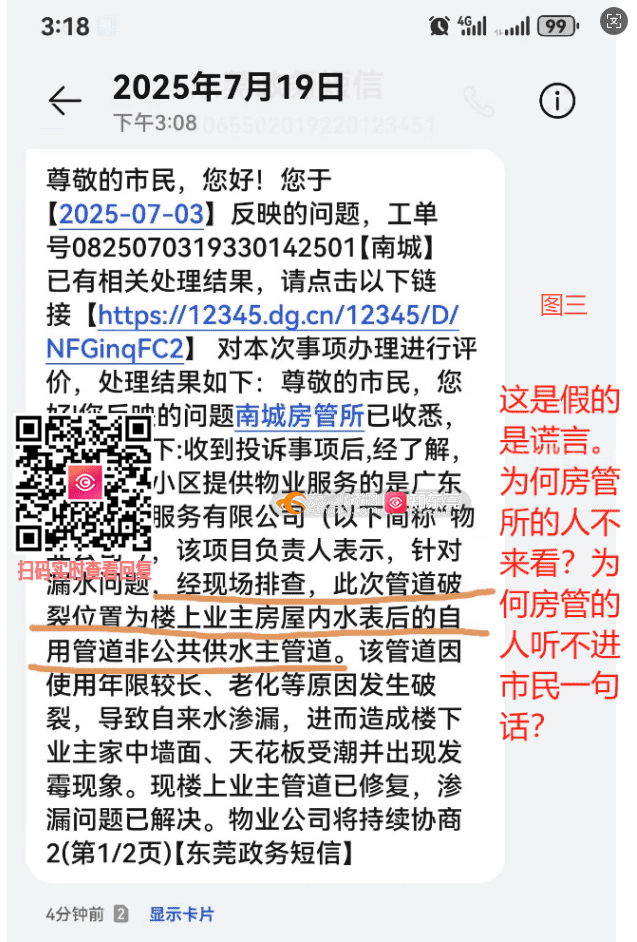Open the 南城房管所 link
The width and height of the screenshot is (637, 942).
pos(297,414)
